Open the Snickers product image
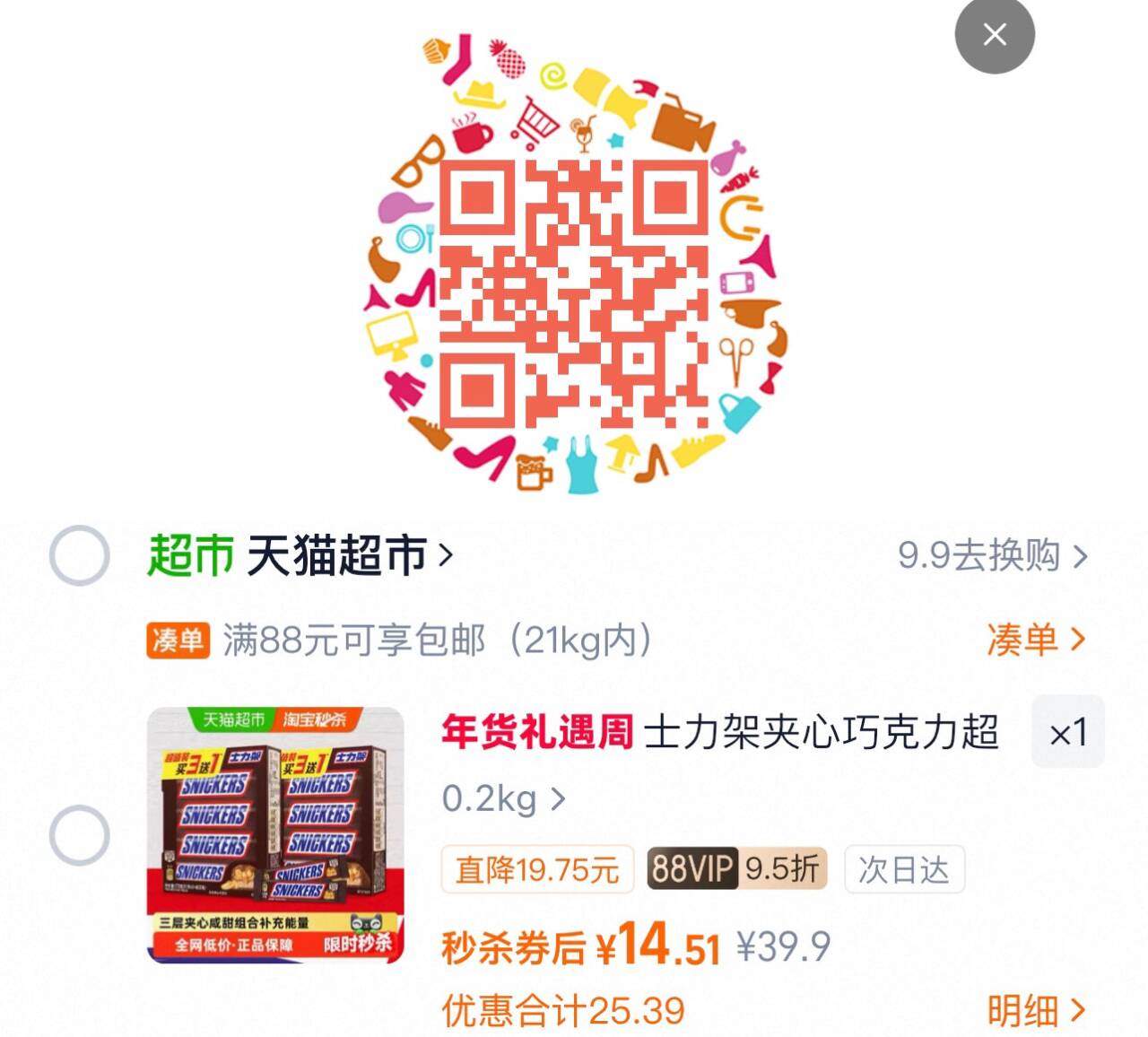1148x1037 pixels. click(275, 834)
